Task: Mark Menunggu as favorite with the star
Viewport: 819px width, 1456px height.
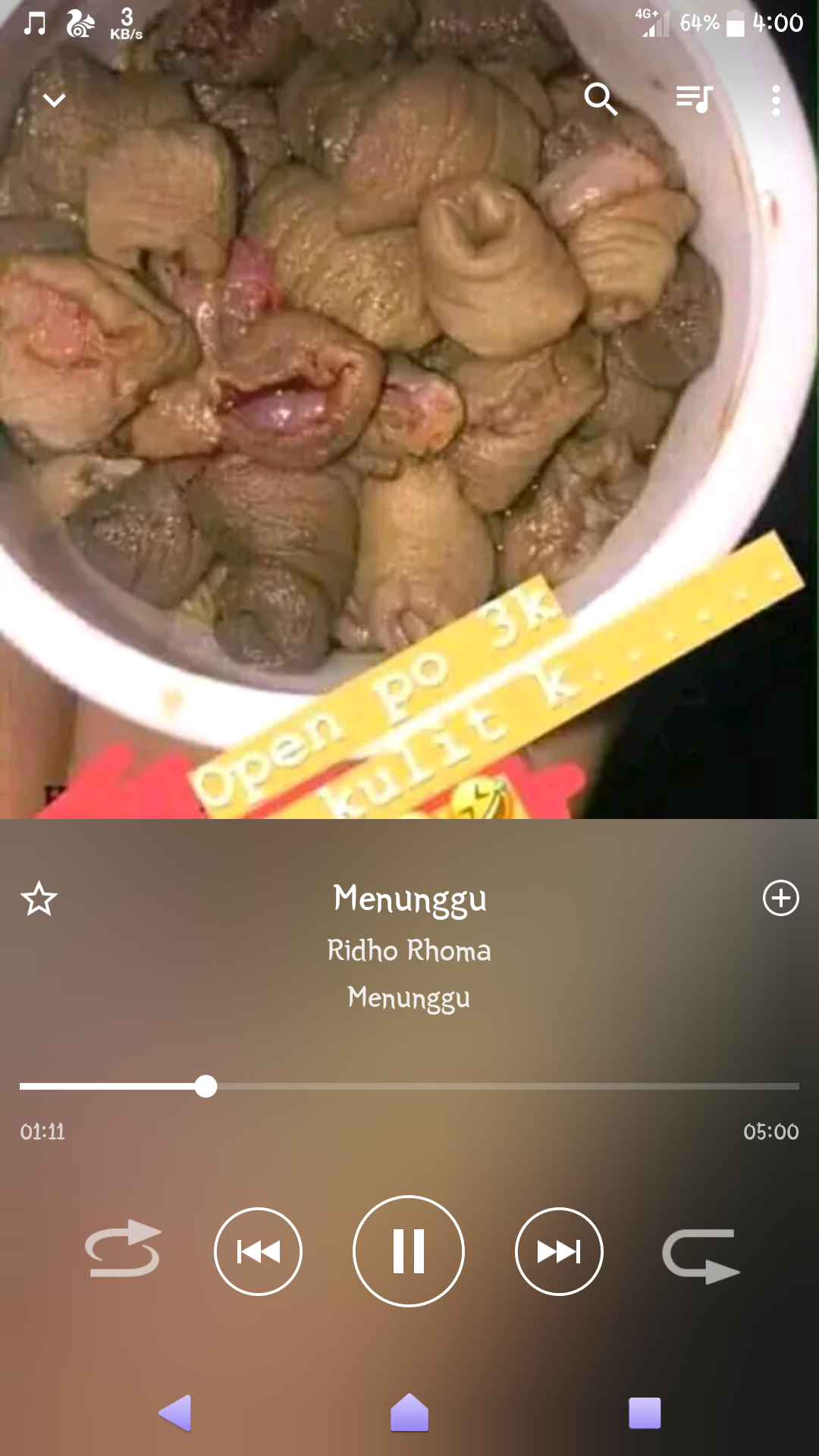Action: pyautogui.click(x=39, y=899)
